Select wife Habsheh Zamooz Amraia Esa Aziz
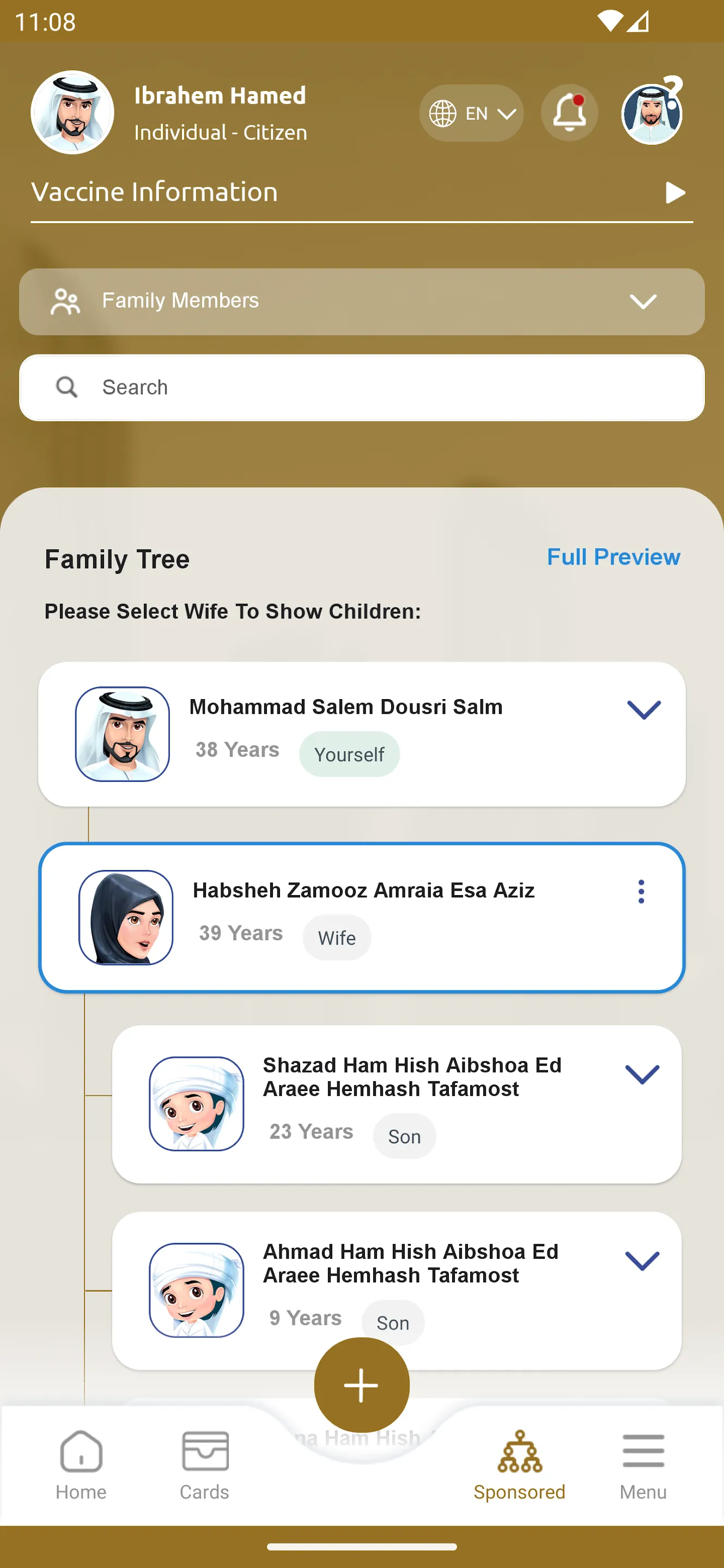724x1568 pixels. pyautogui.click(x=362, y=917)
